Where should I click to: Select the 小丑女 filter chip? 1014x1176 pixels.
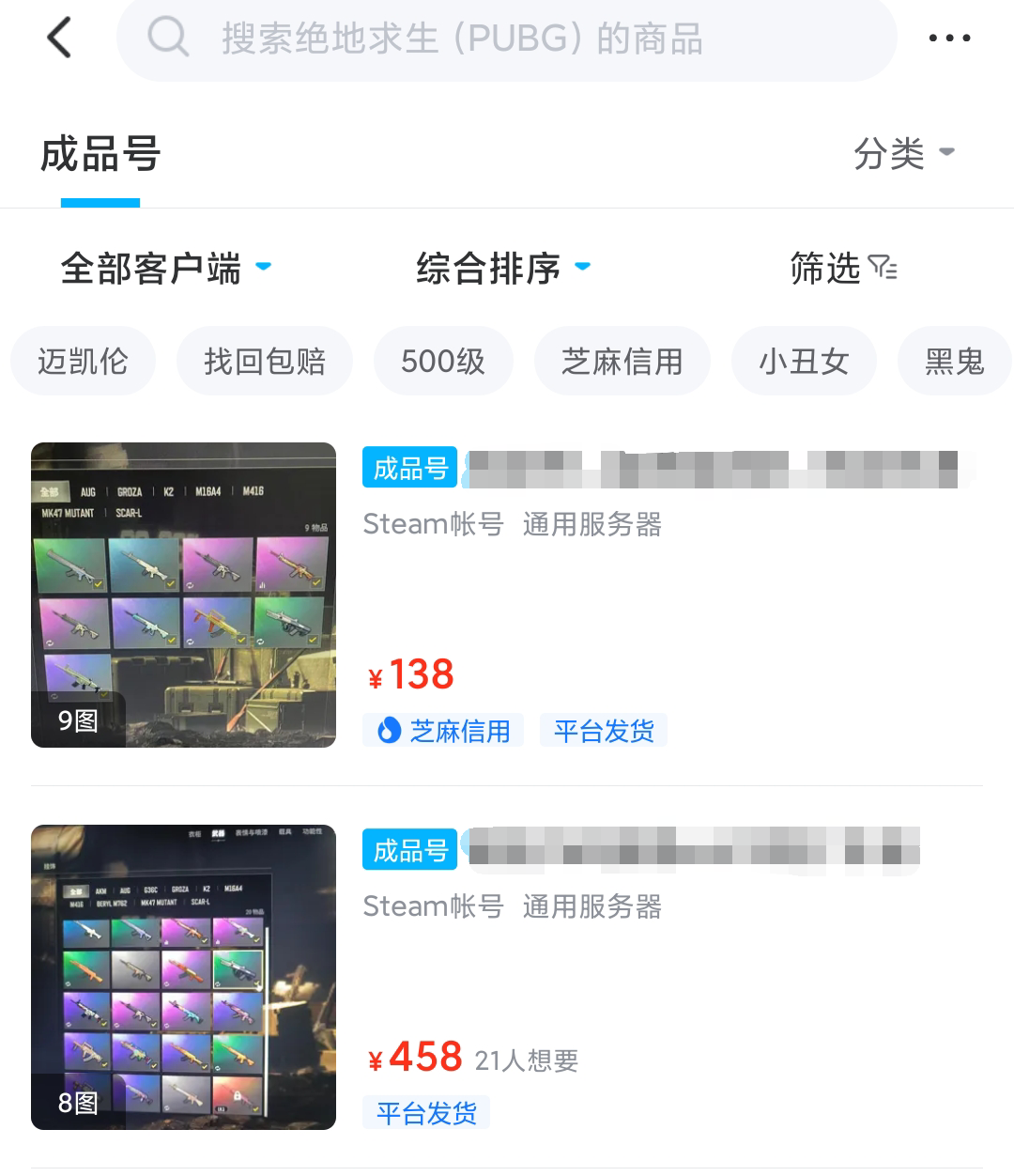(804, 362)
